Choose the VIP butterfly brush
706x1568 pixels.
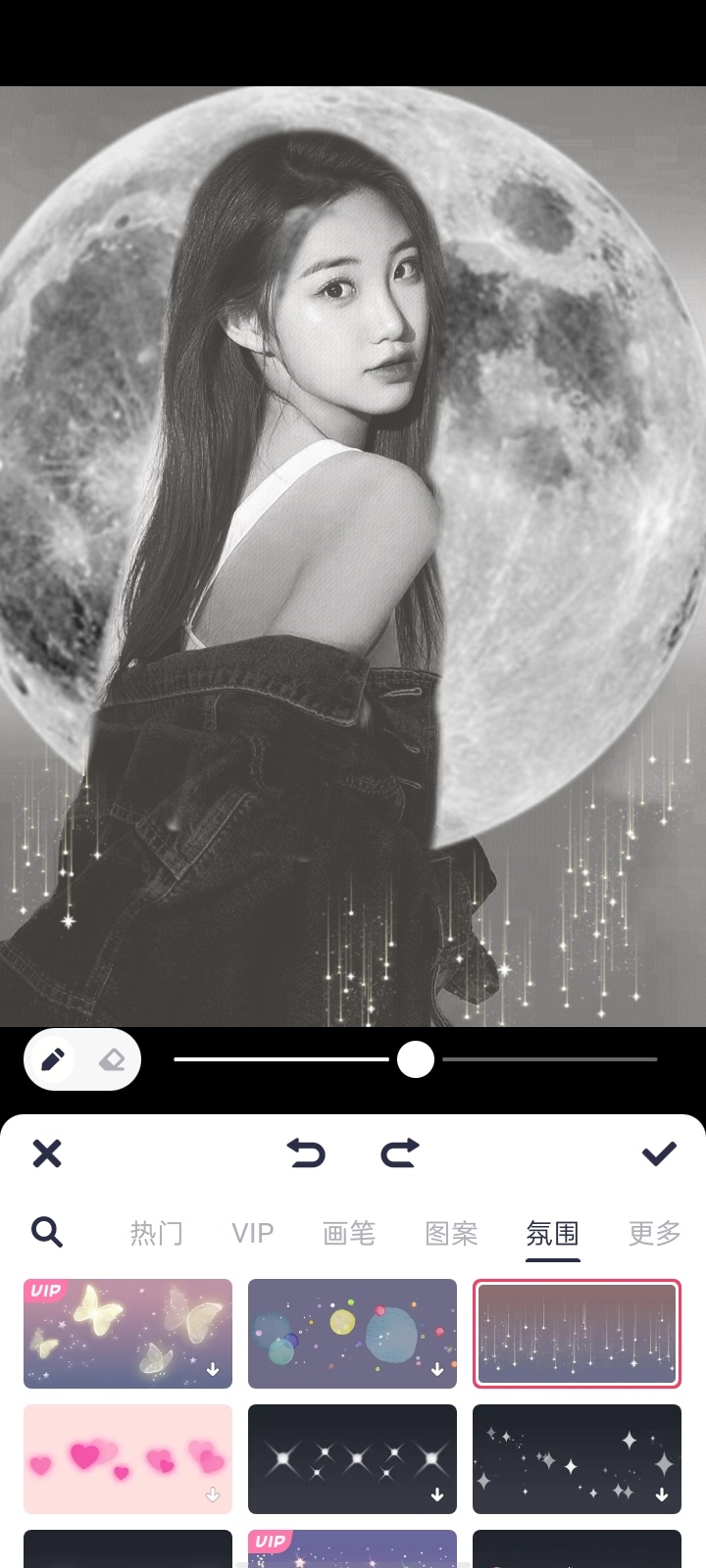127,1334
